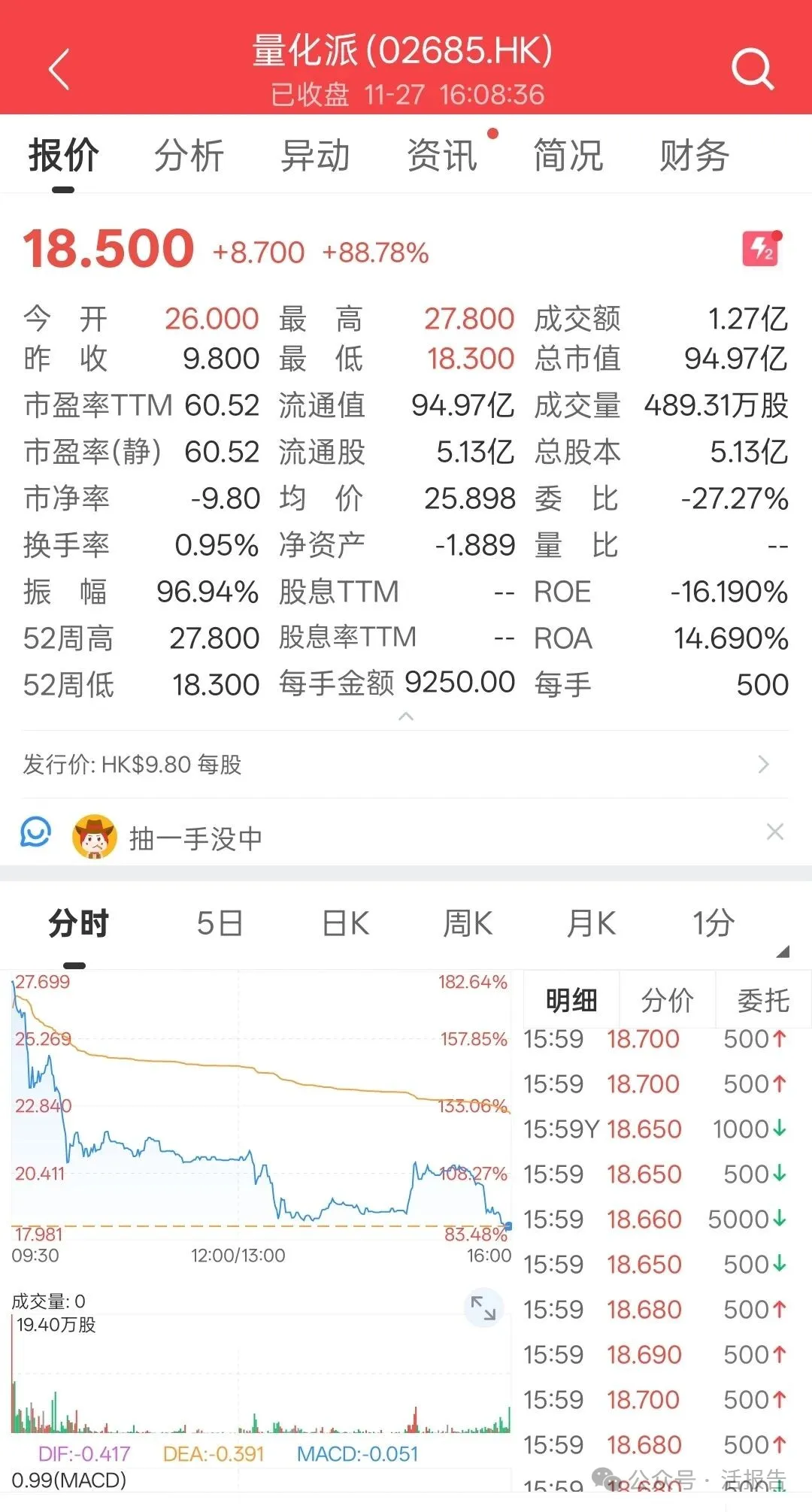812x1512 pixels.
Task: Switch to the 委托 panel
Action: pos(763,1000)
